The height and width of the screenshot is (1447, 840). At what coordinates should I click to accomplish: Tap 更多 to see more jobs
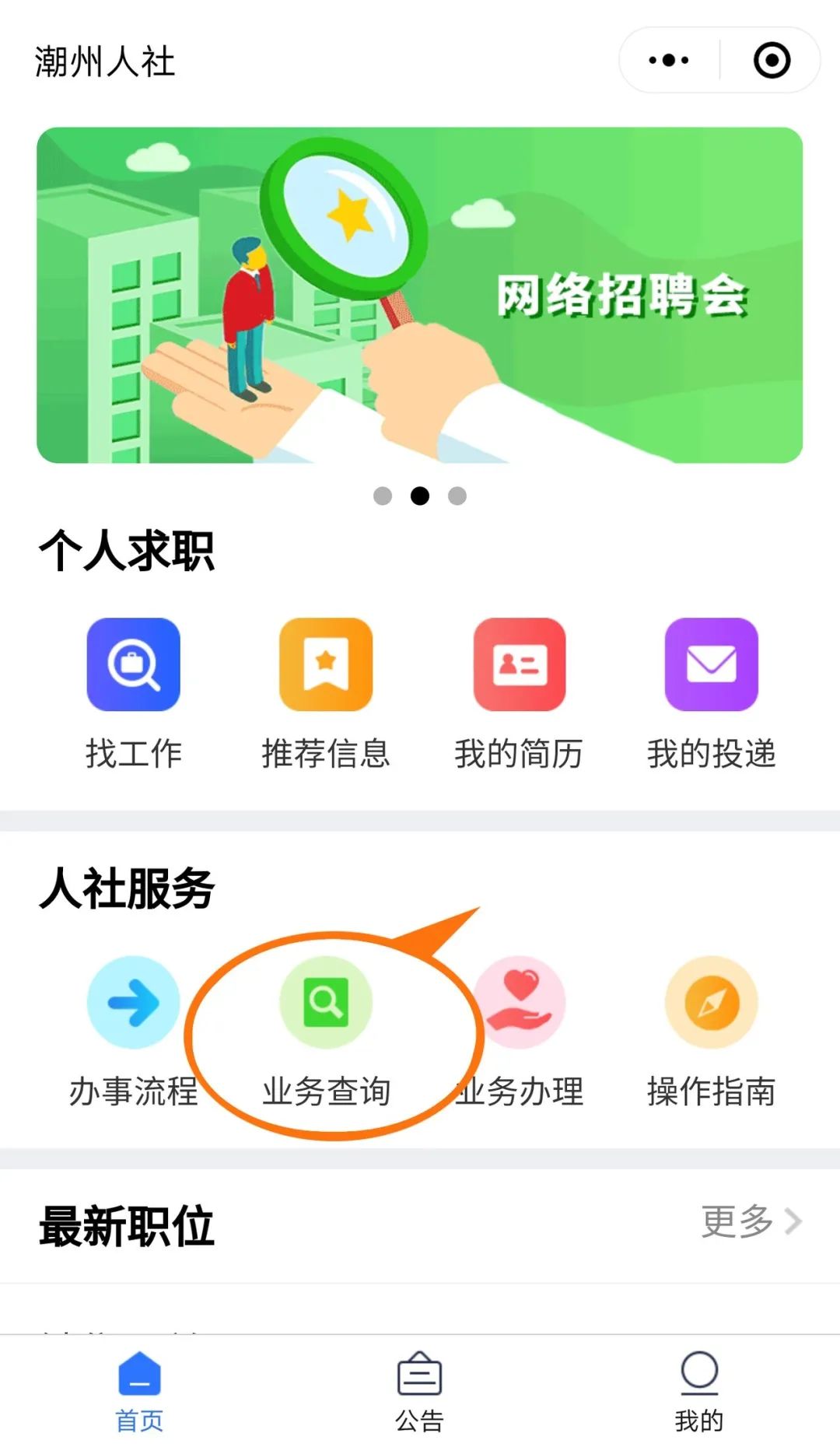pyautogui.click(x=750, y=1221)
